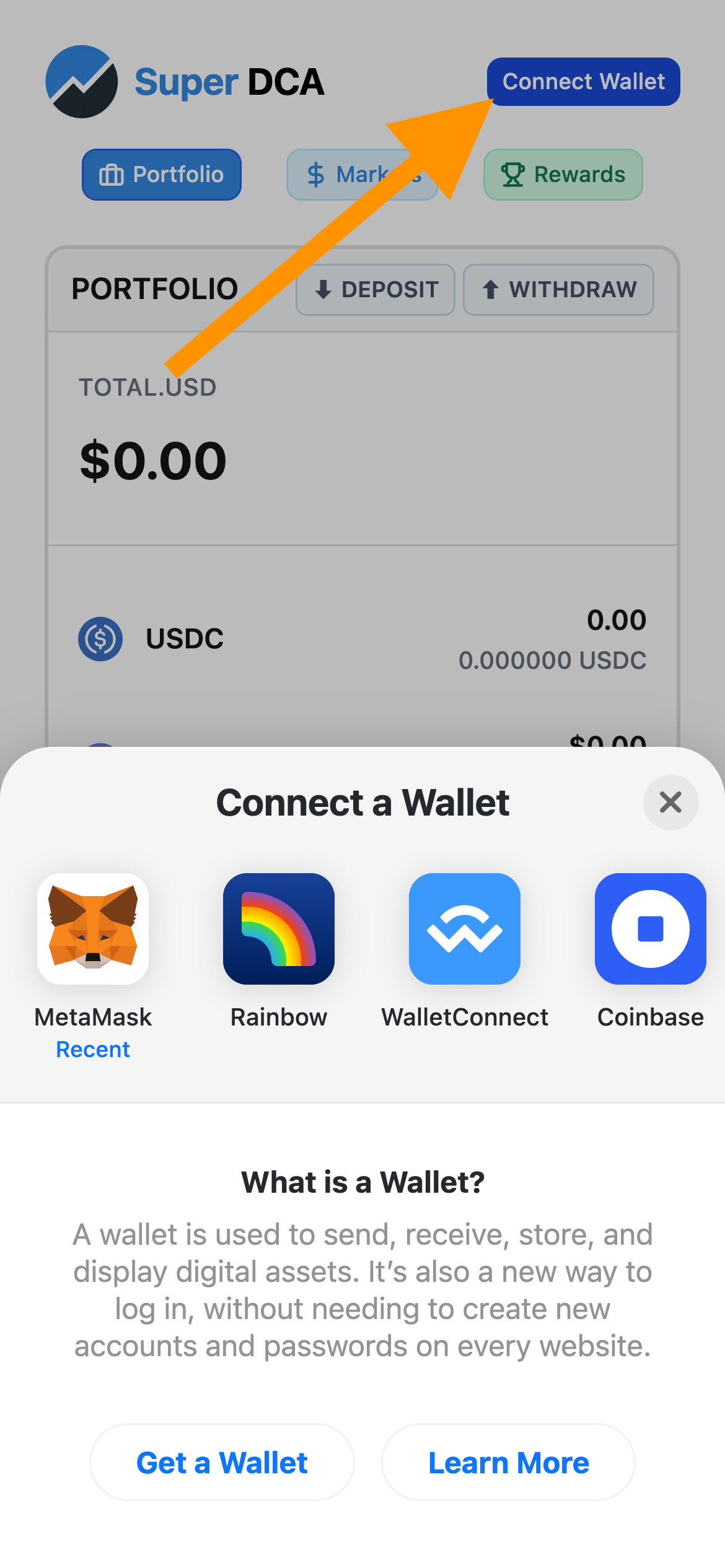Open the Markets tab
Image resolution: width=725 pixels, height=1568 pixels.
(x=362, y=174)
